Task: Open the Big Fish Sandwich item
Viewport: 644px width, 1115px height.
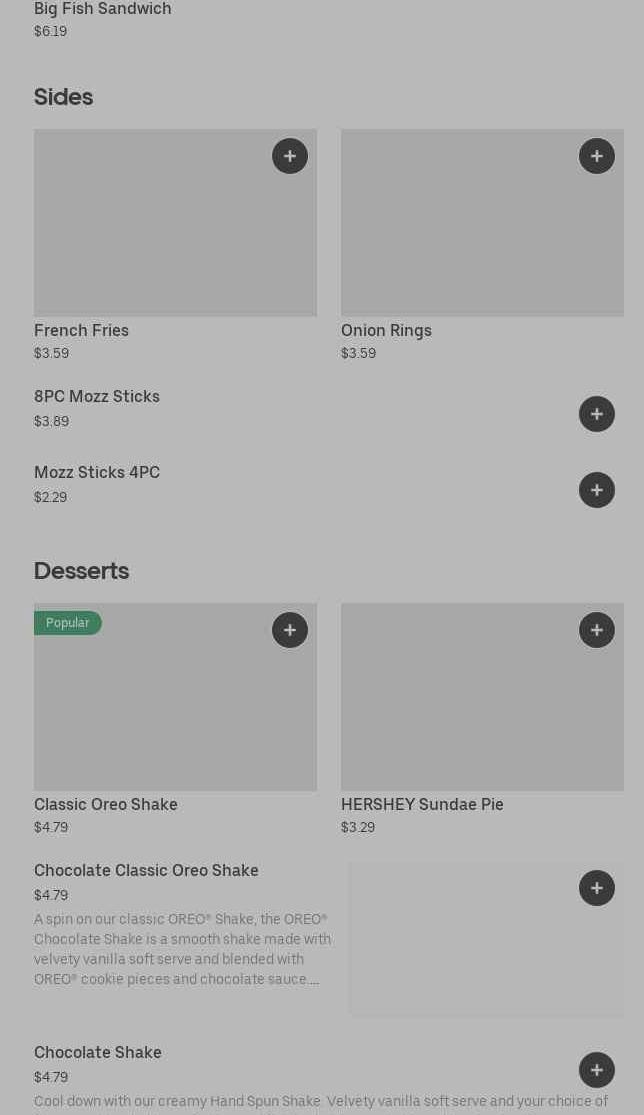Action: click(103, 10)
